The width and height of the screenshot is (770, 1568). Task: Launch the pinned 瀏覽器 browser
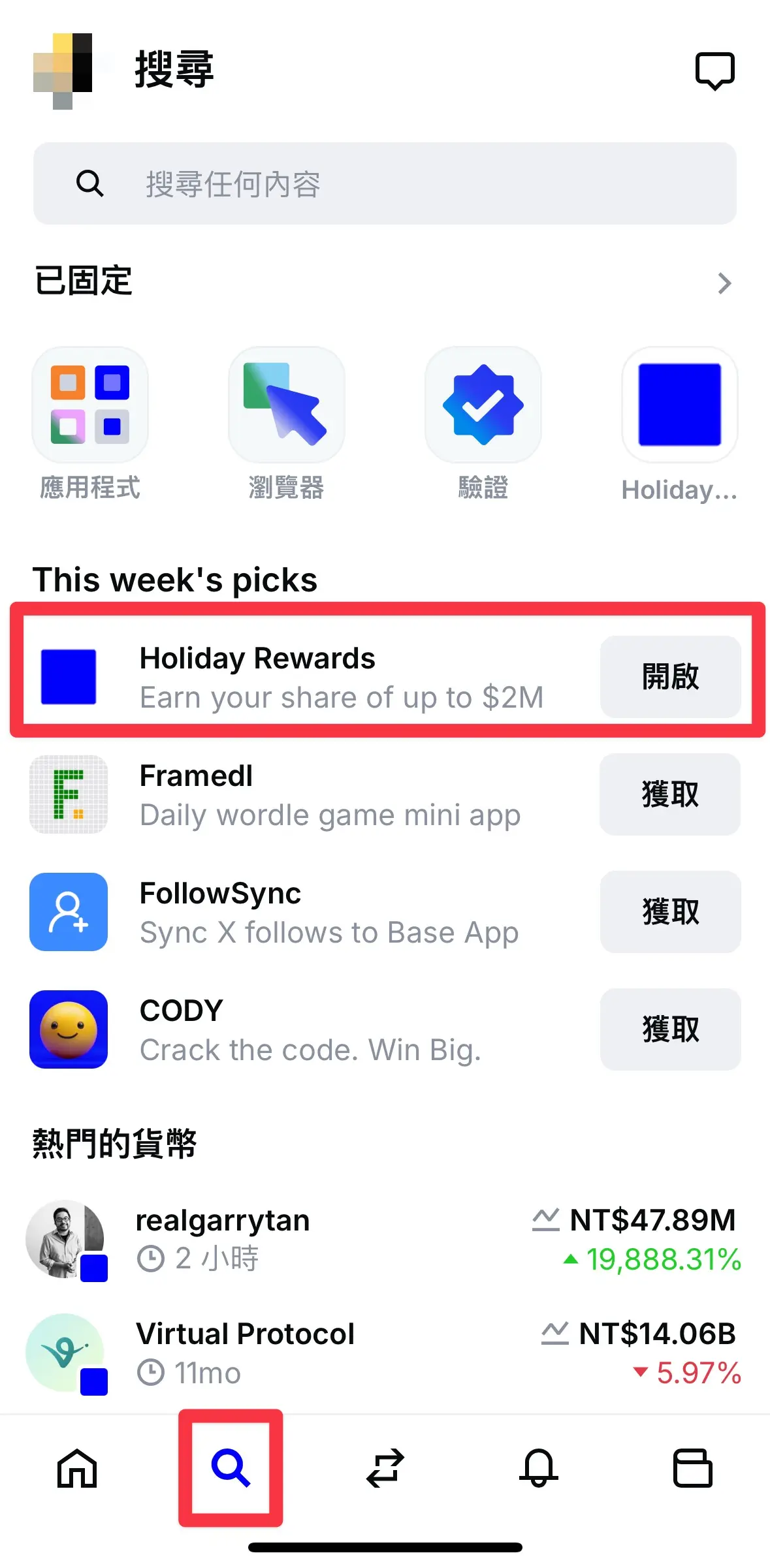pos(286,405)
